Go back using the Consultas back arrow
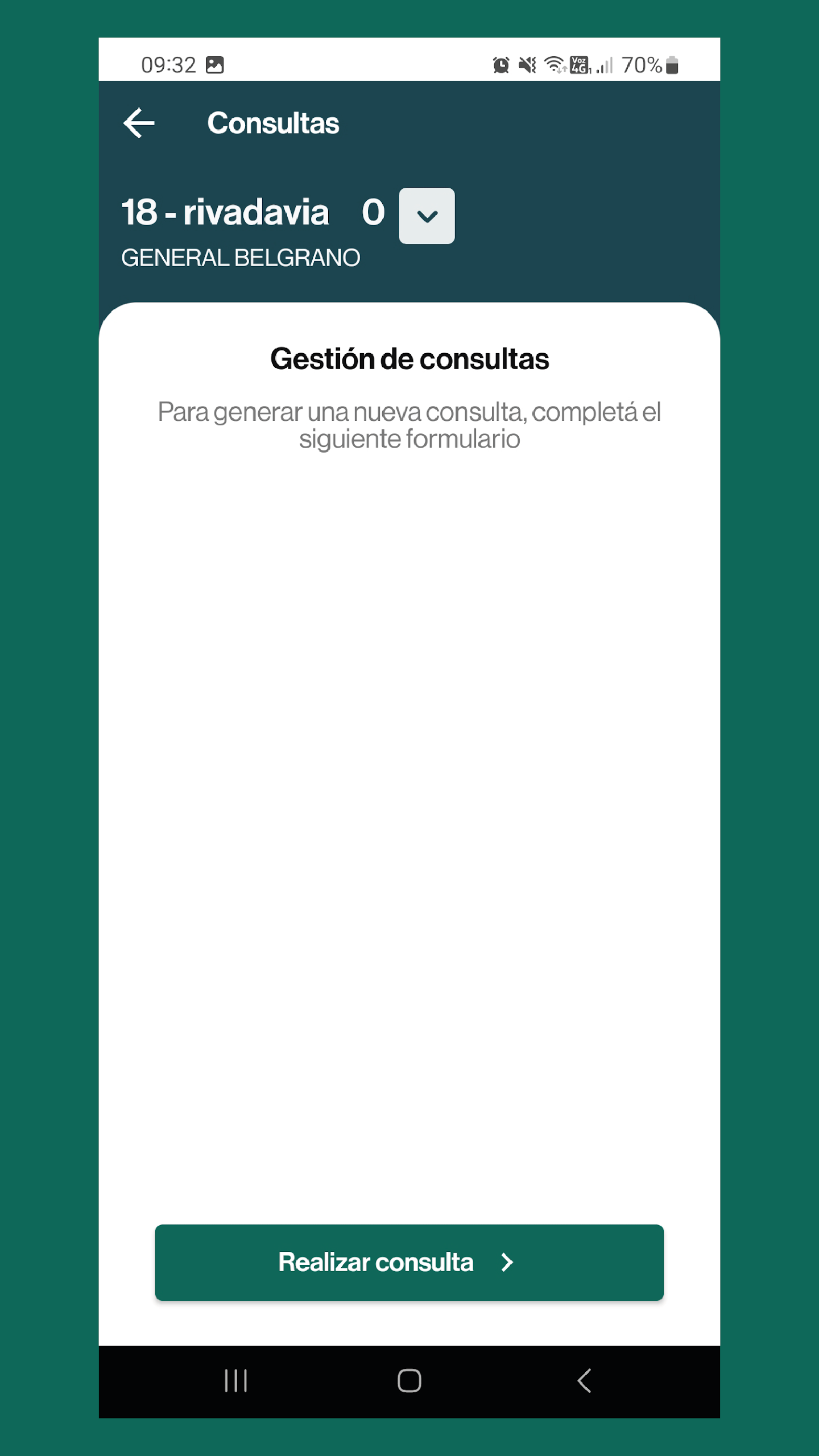This screenshot has height=1456, width=819. click(139, 123)
